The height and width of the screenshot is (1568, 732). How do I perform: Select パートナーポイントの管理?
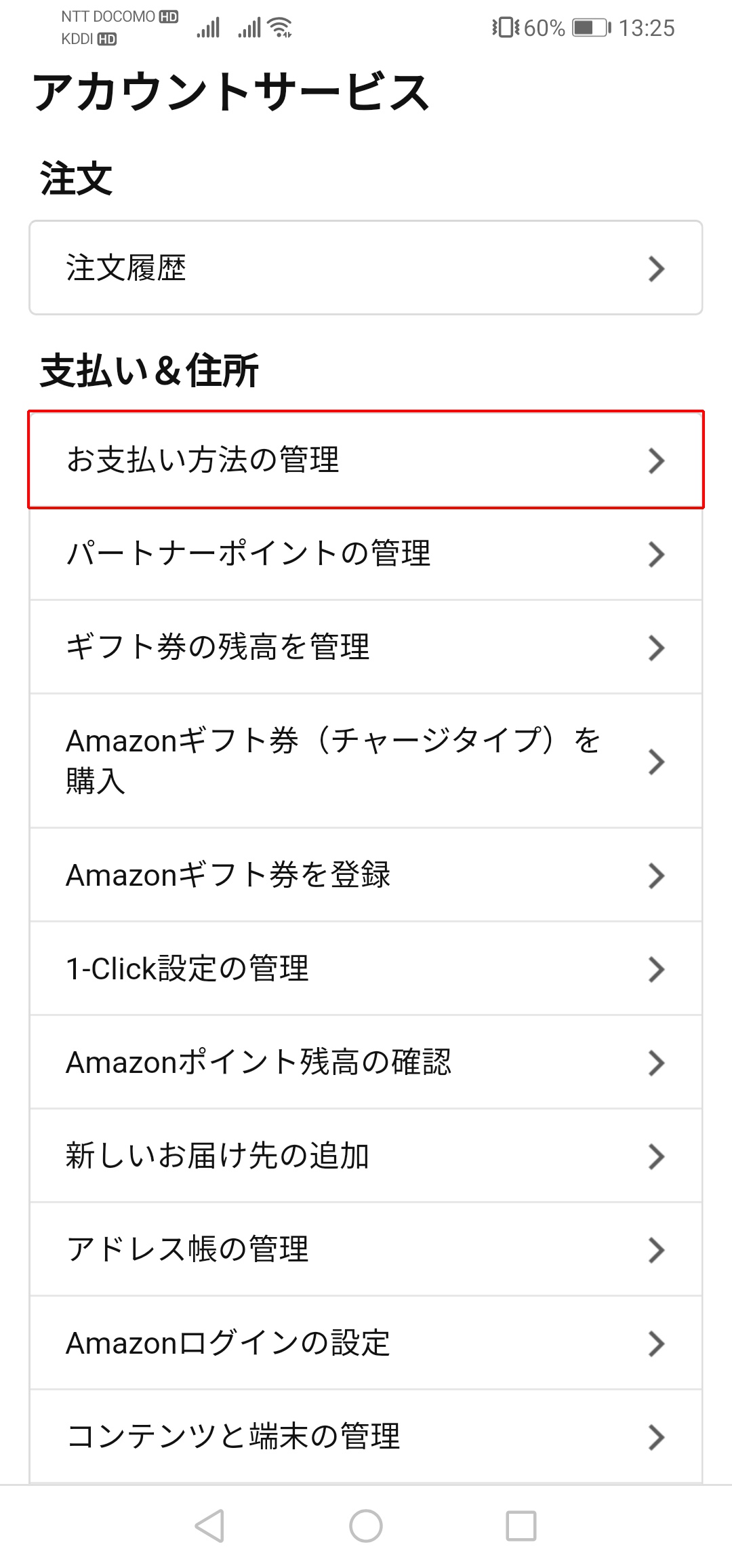(x=366, y=553)
